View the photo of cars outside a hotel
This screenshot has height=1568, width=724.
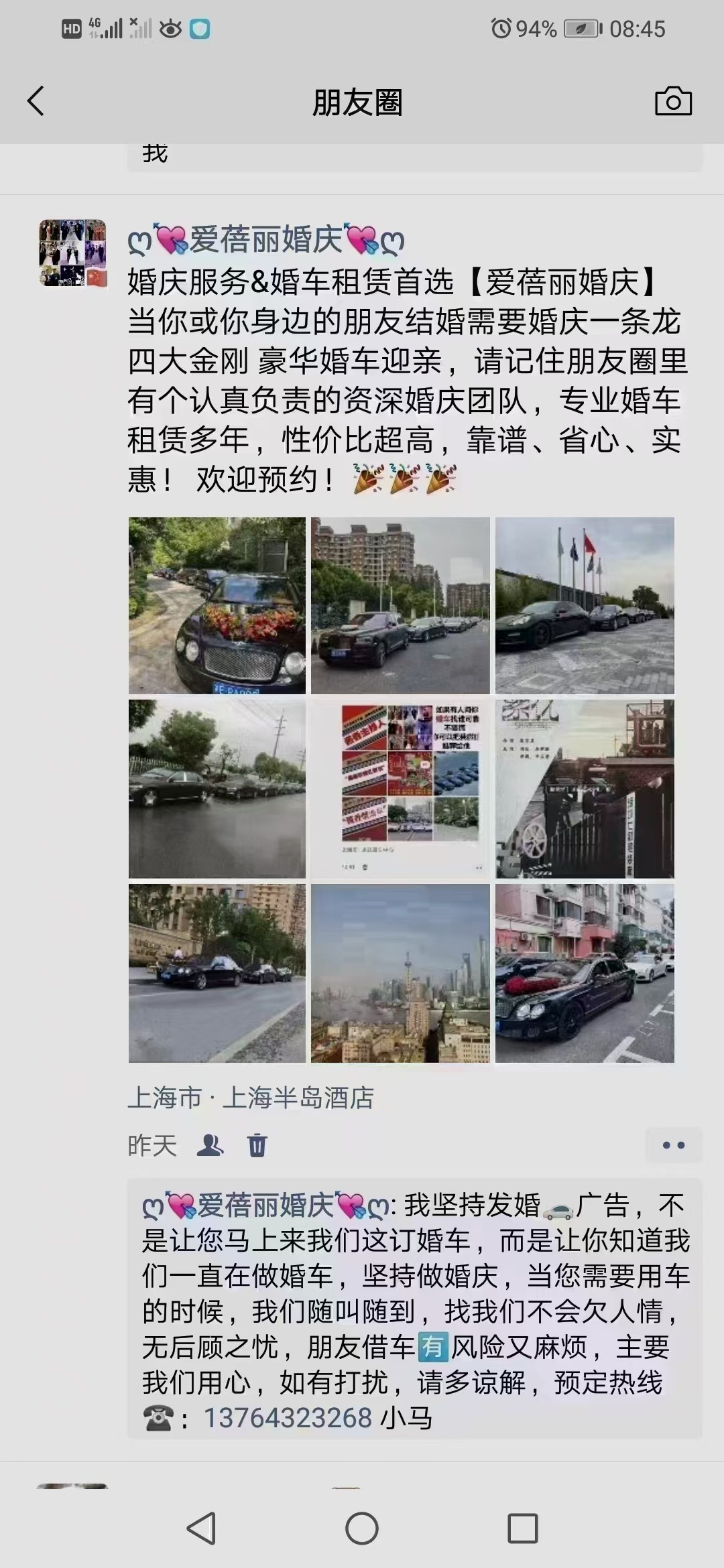coord(217,973)
